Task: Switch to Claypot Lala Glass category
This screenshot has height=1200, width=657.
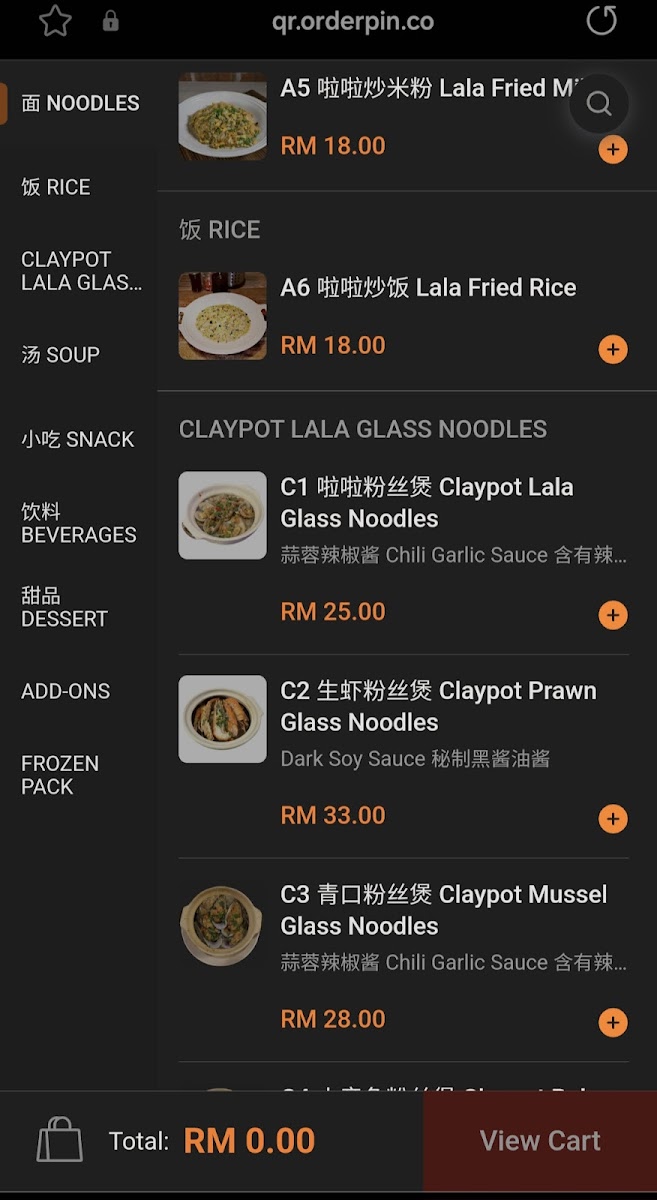Action: click(x=81, y=271)
